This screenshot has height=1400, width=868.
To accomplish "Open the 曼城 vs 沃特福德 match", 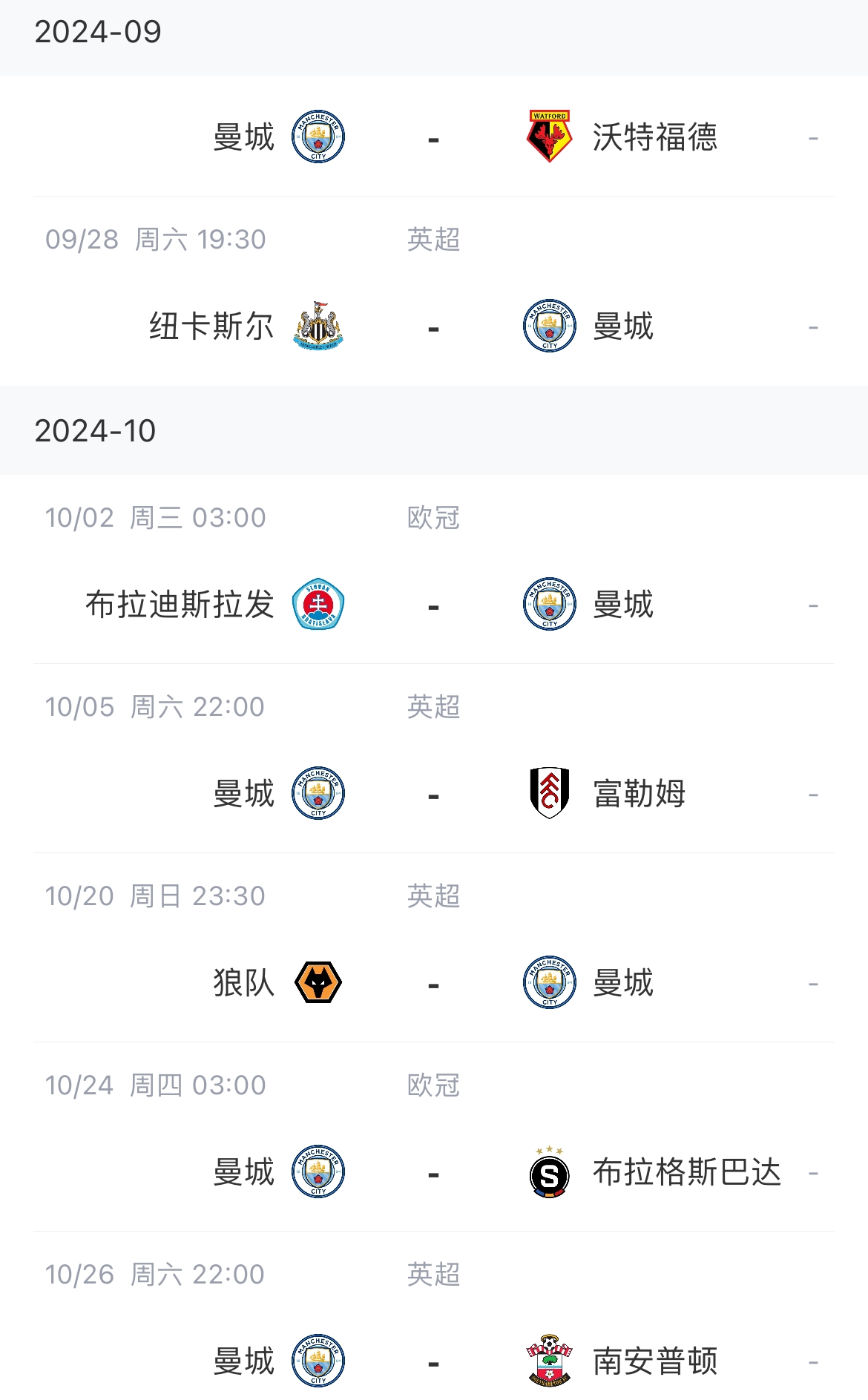I will click(x=434, y=138).
